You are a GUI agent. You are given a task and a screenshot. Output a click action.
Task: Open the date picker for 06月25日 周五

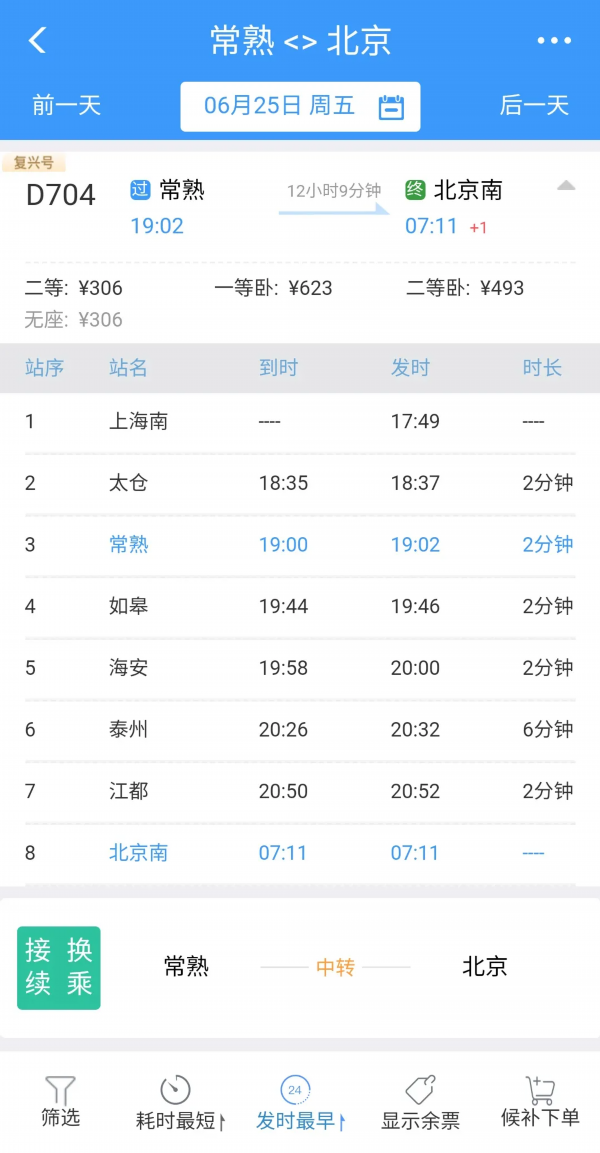tap(300, 106)
